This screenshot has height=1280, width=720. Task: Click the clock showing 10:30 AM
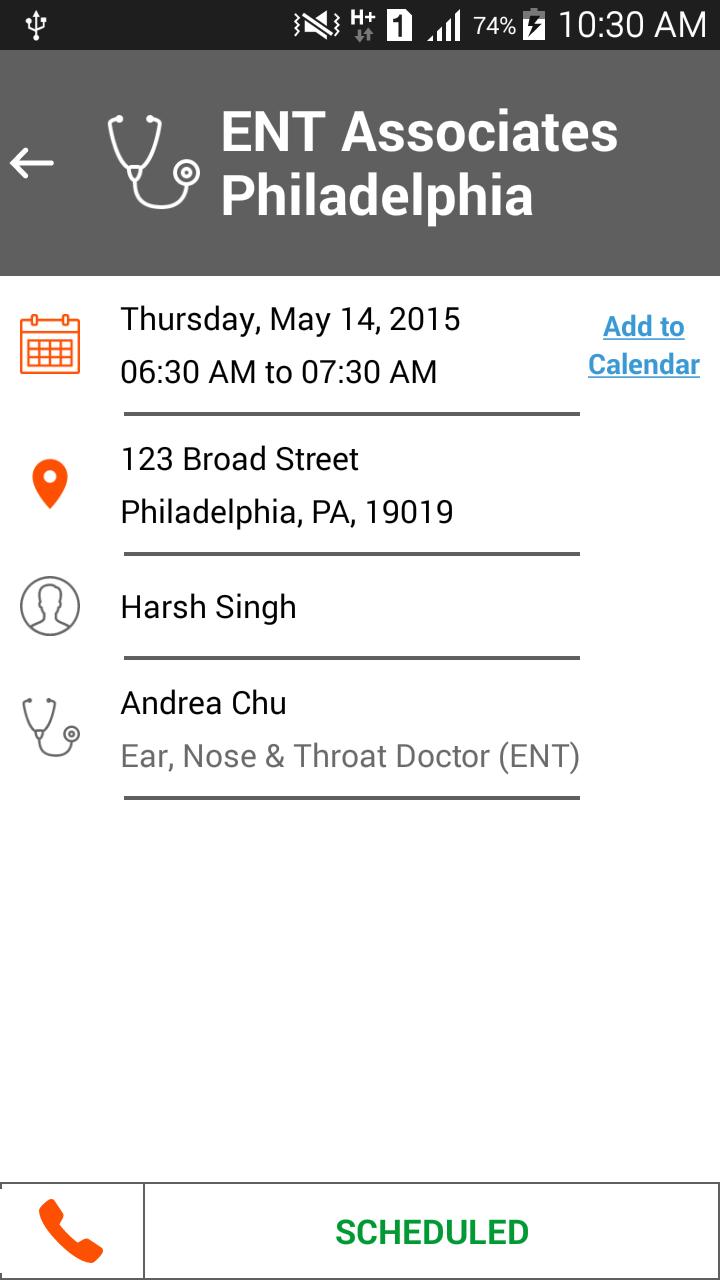click(632, 23)
